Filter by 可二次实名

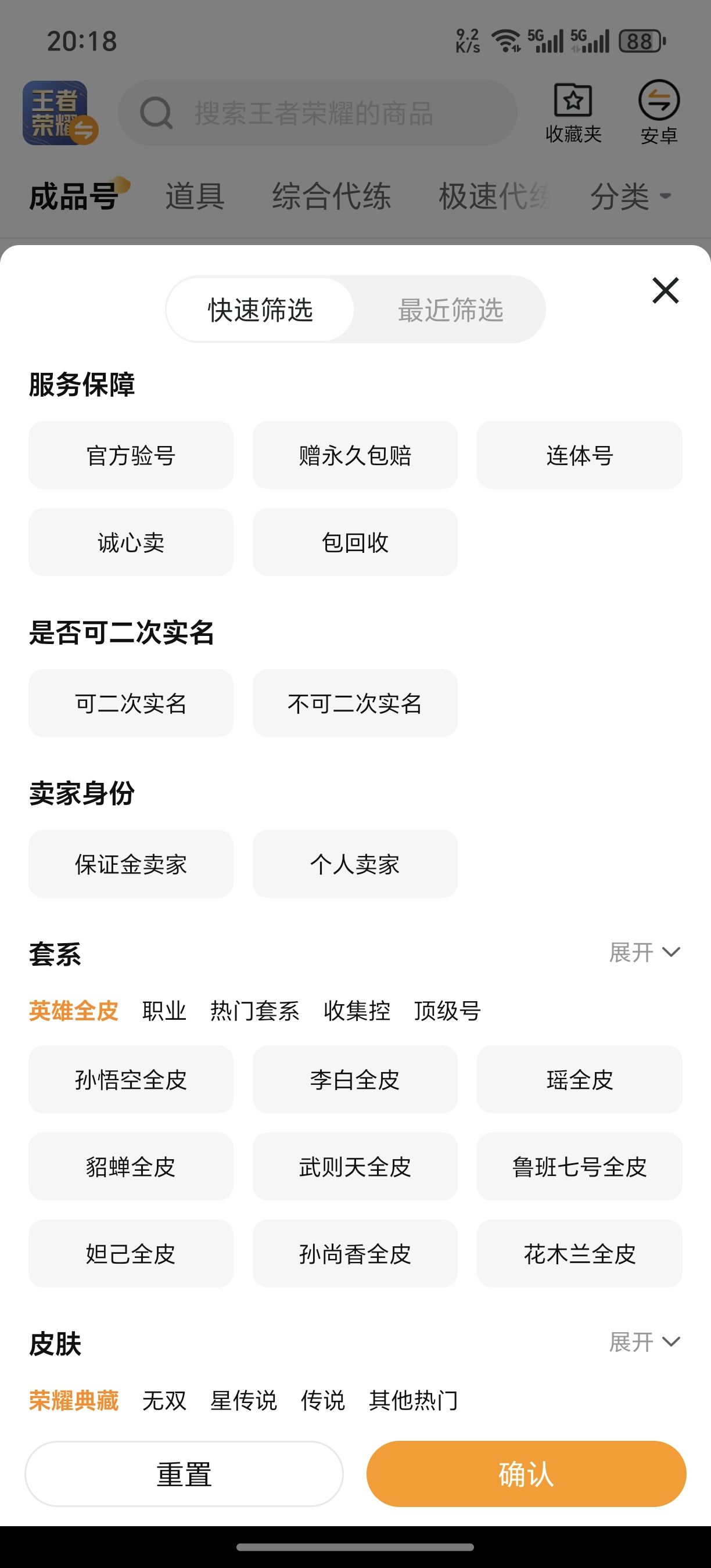pos(131,703)
